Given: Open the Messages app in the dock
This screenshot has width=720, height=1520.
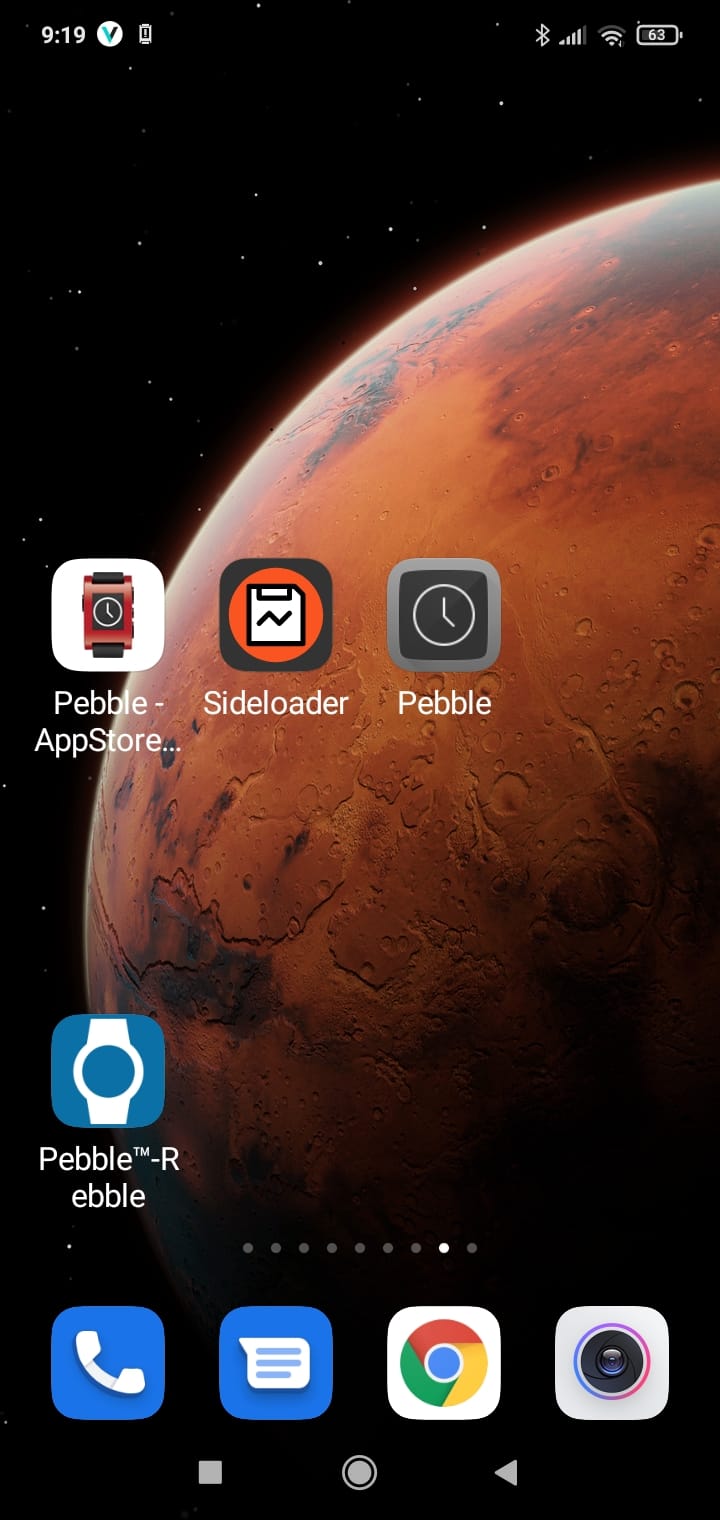Looking at the screenshot, I should (276, 1362).
